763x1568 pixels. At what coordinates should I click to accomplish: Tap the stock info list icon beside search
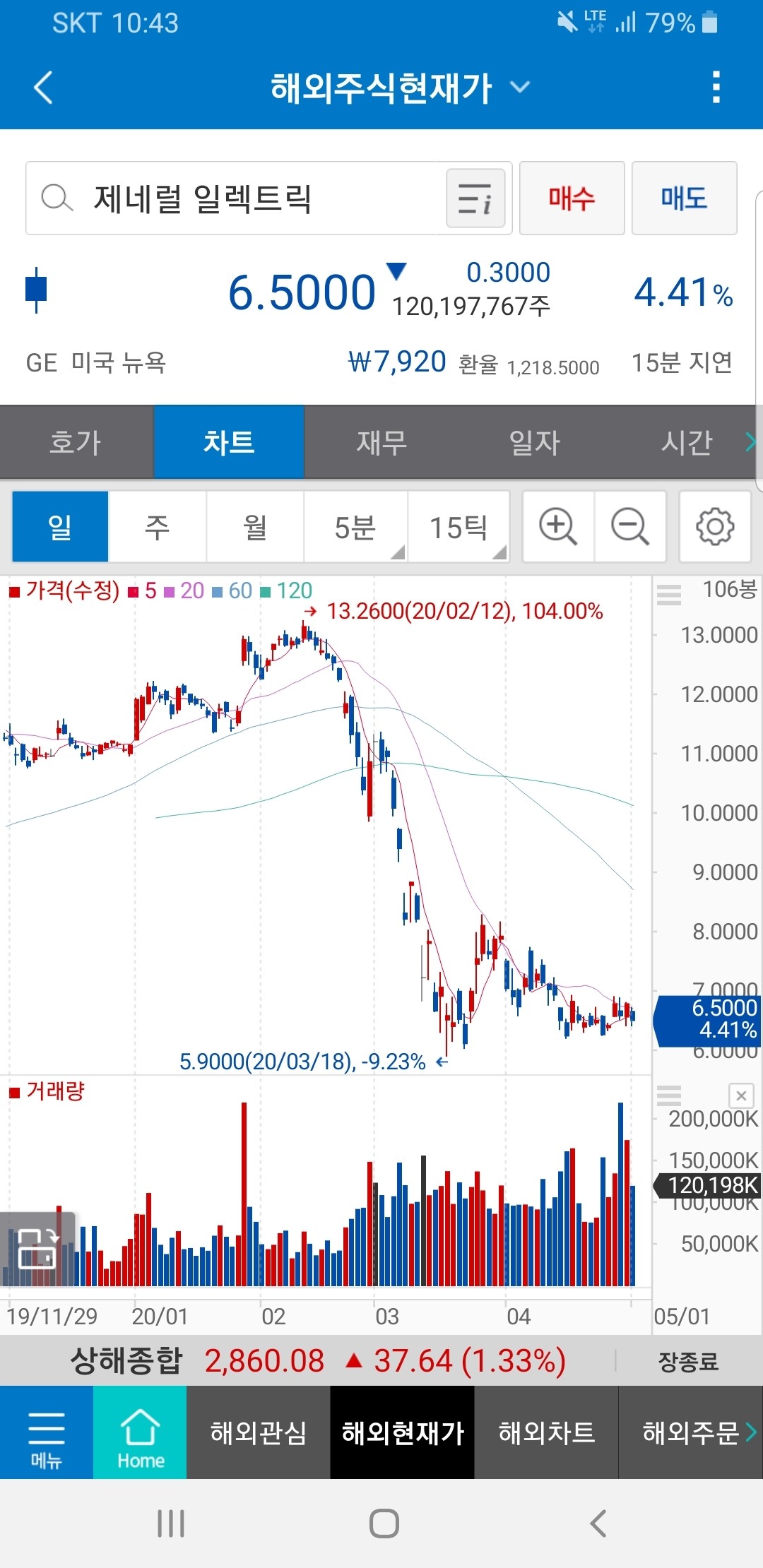475,198
